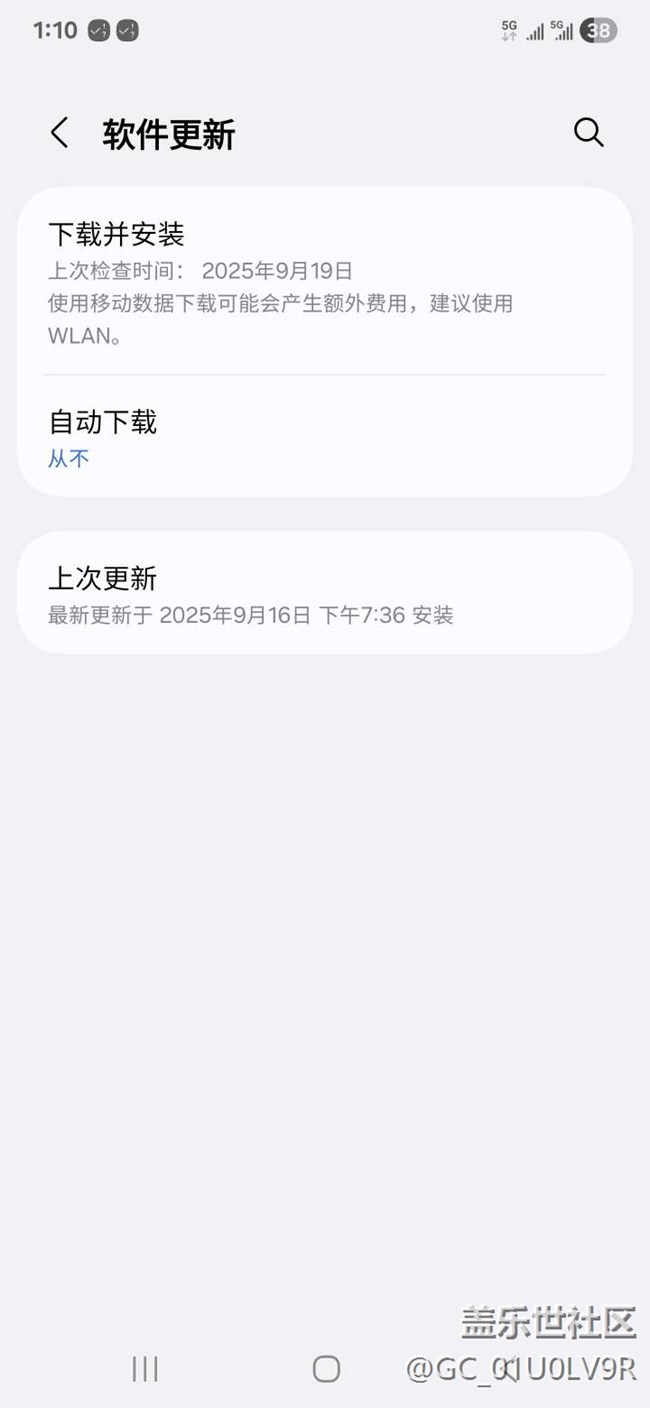This screenshot has width=650, height=1408.
Task: Open recent apps from navigation bar
Action: [145, 1369]
